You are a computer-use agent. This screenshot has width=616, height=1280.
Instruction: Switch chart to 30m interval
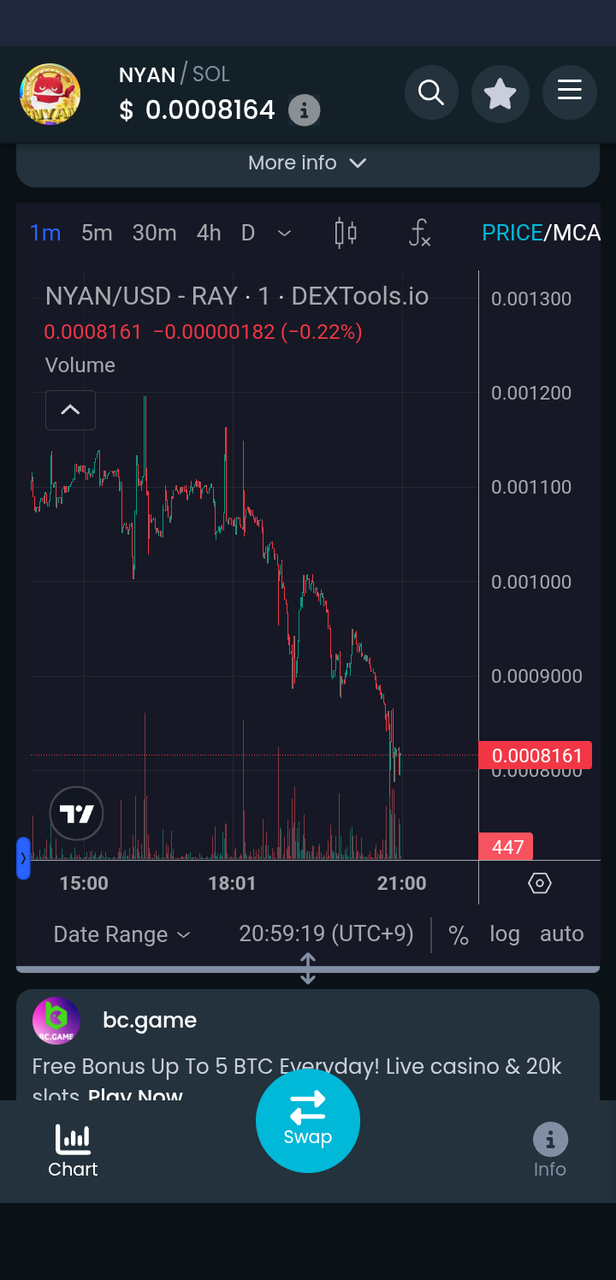154,233
